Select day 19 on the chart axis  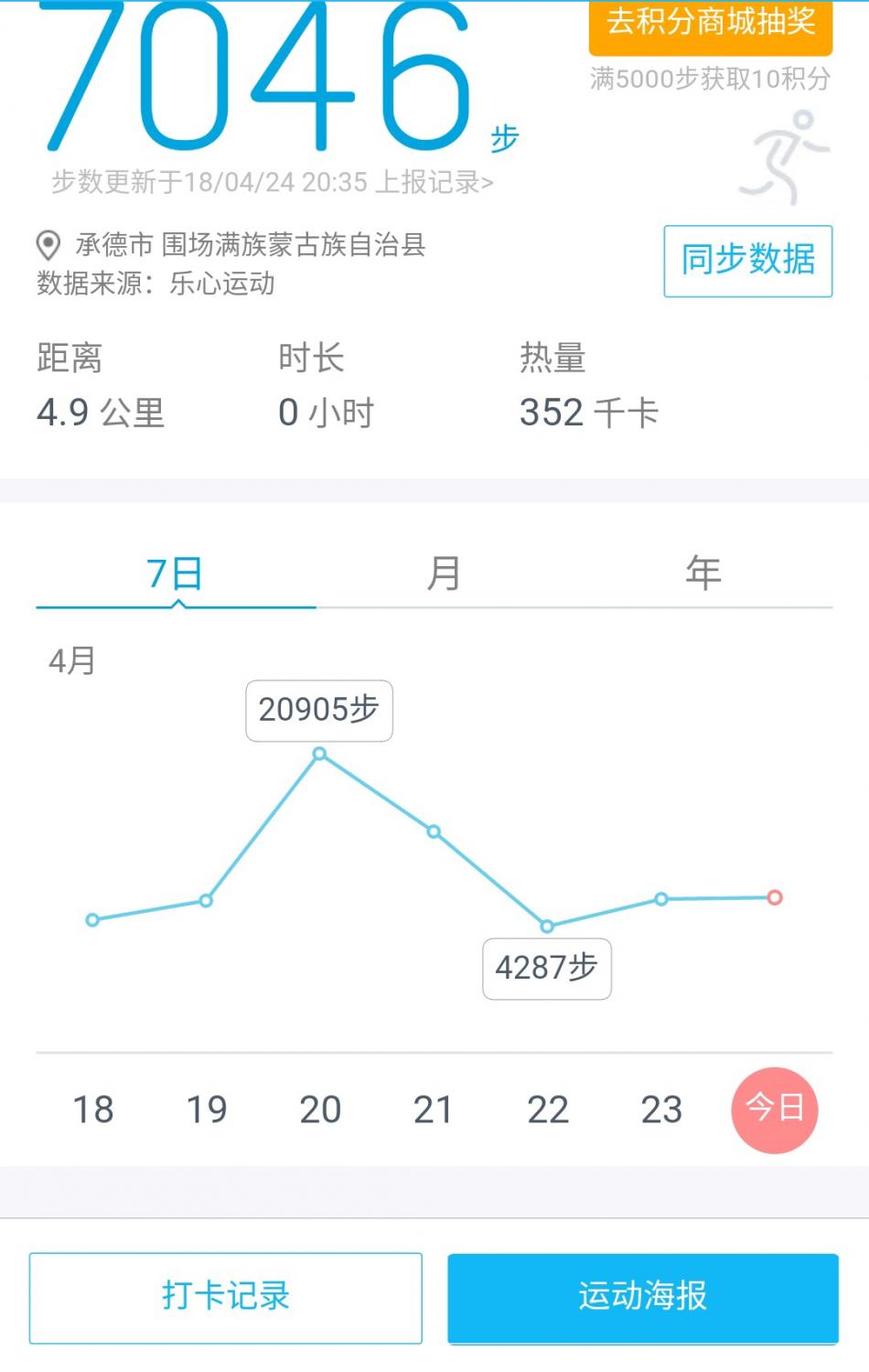tap(207, 1109)
